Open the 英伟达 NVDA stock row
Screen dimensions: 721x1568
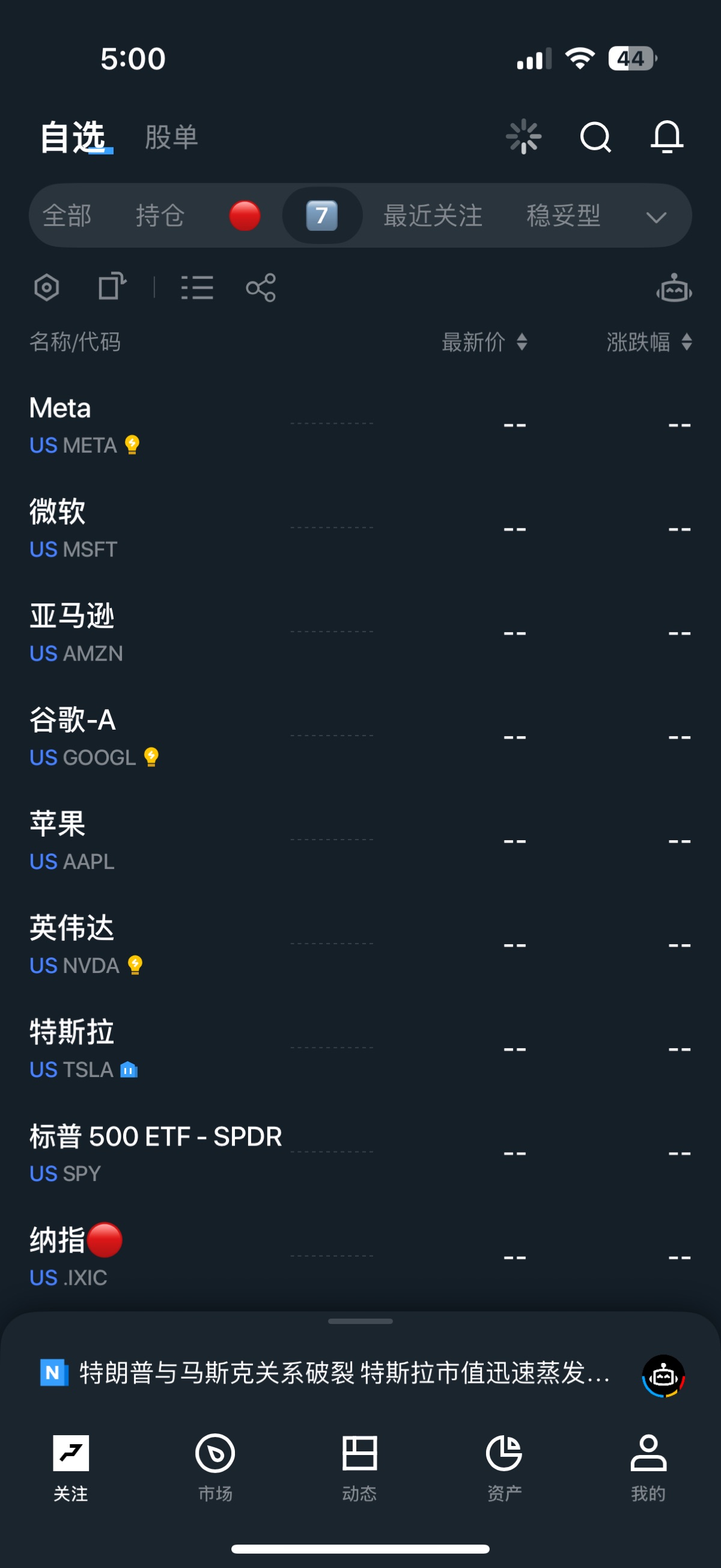tap(360, 945)
